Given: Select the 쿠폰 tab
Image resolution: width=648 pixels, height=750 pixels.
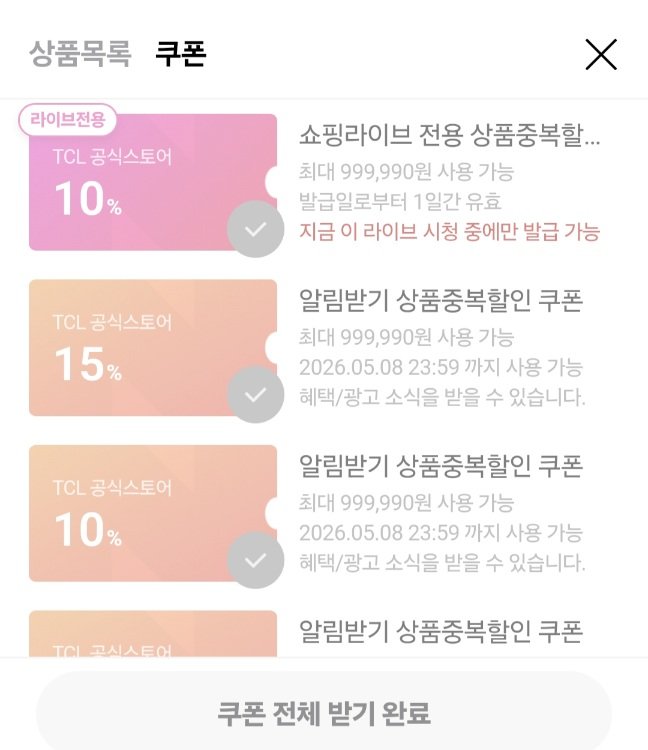Looking at the screenshot, I should (x=180, y=54).
